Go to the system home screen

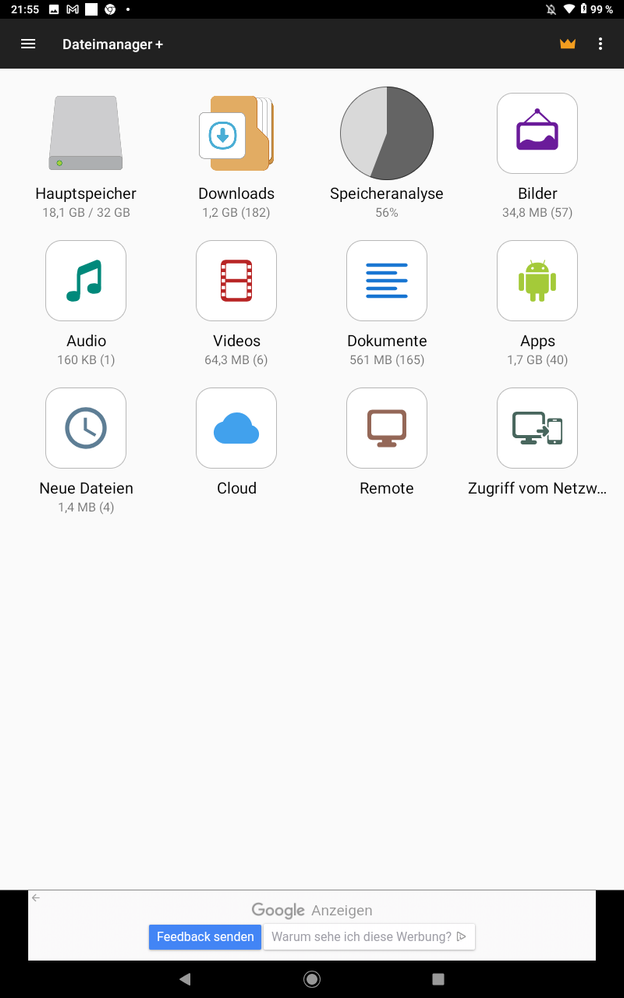pyautogui.click(x=312, y=979)
